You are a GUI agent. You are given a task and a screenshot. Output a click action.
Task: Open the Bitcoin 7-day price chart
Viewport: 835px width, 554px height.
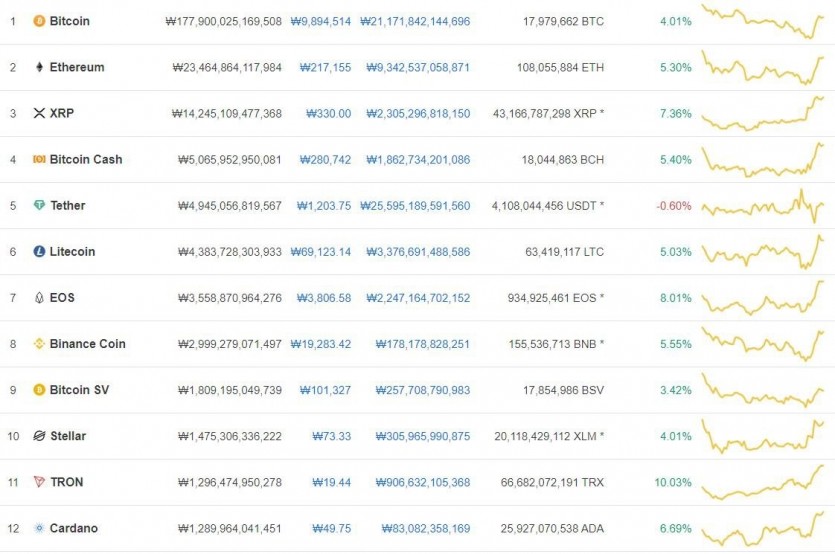[x=762, y=21]
